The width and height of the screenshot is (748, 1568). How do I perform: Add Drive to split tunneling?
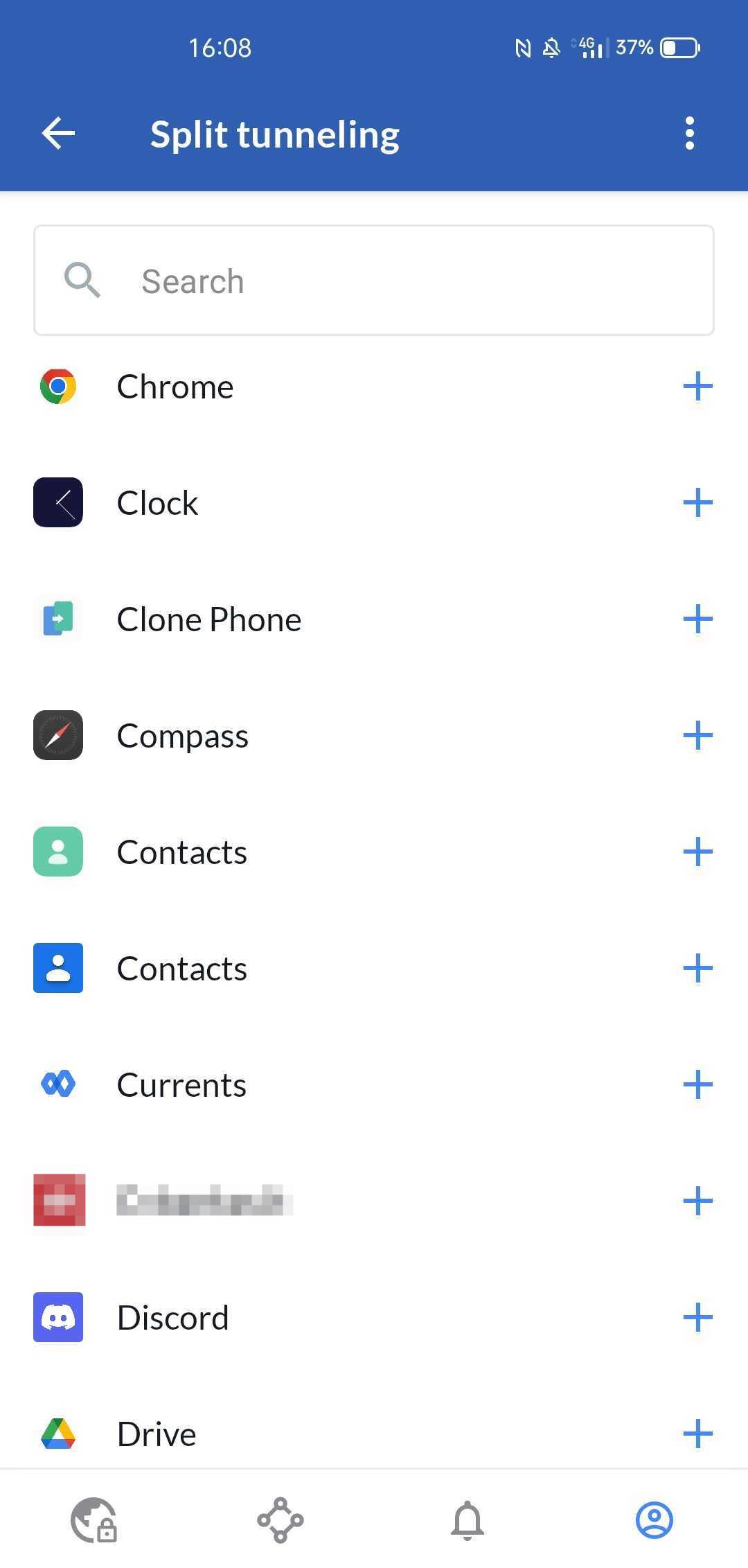click(x=697, y=1434)
